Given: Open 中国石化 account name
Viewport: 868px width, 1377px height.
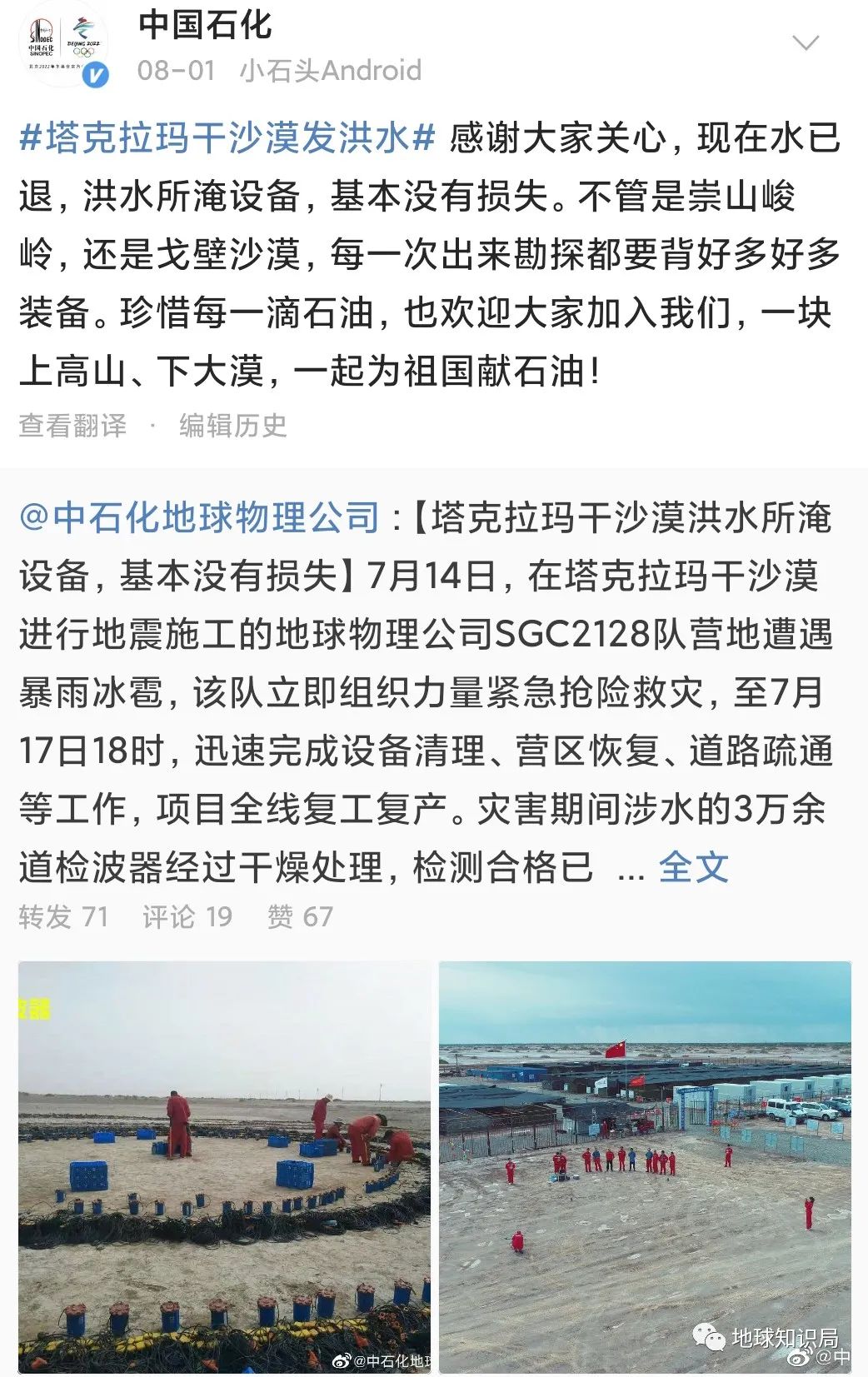Looking at the screenshot, I should 205,25.
